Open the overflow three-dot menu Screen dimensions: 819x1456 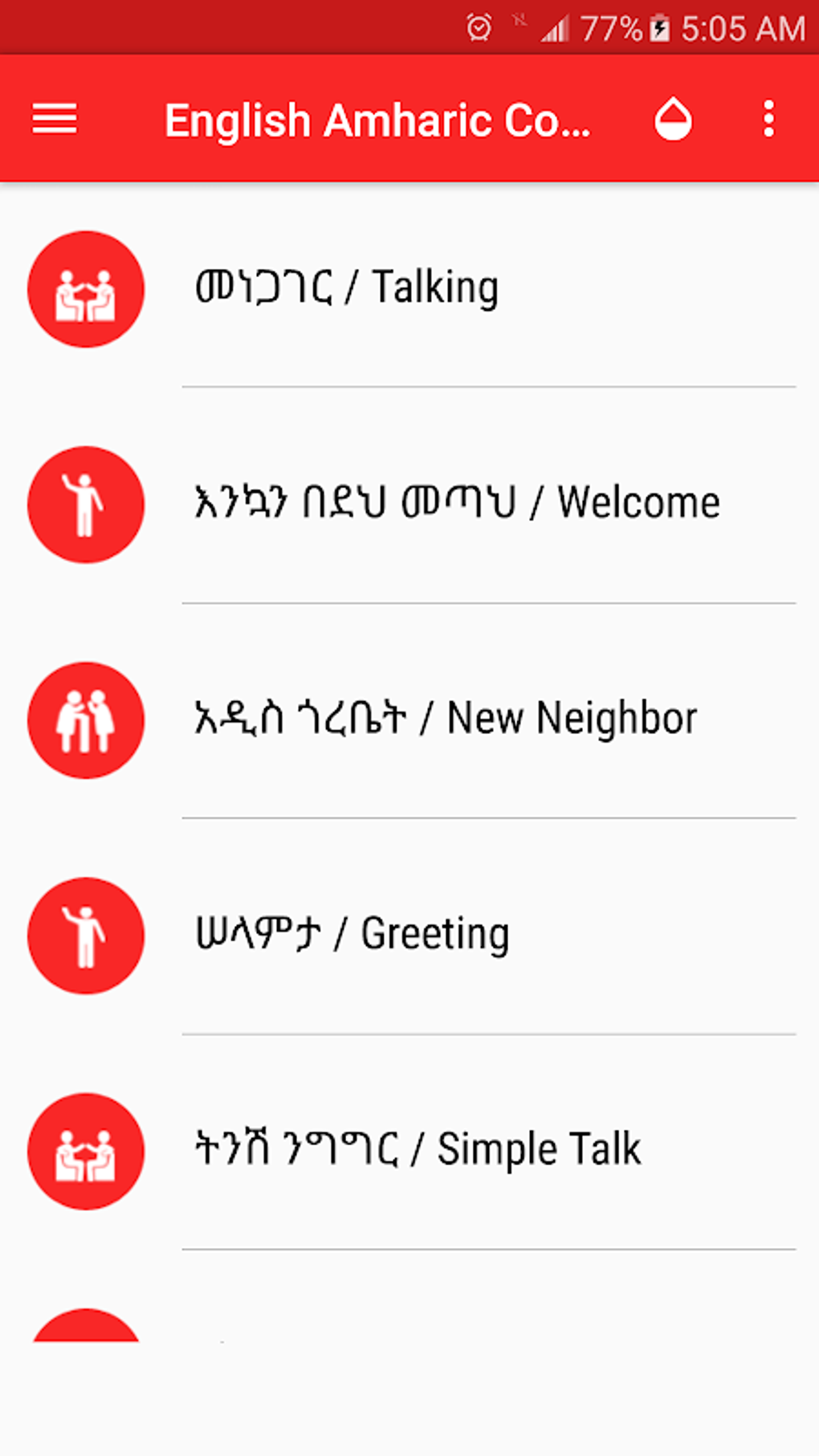768,120
